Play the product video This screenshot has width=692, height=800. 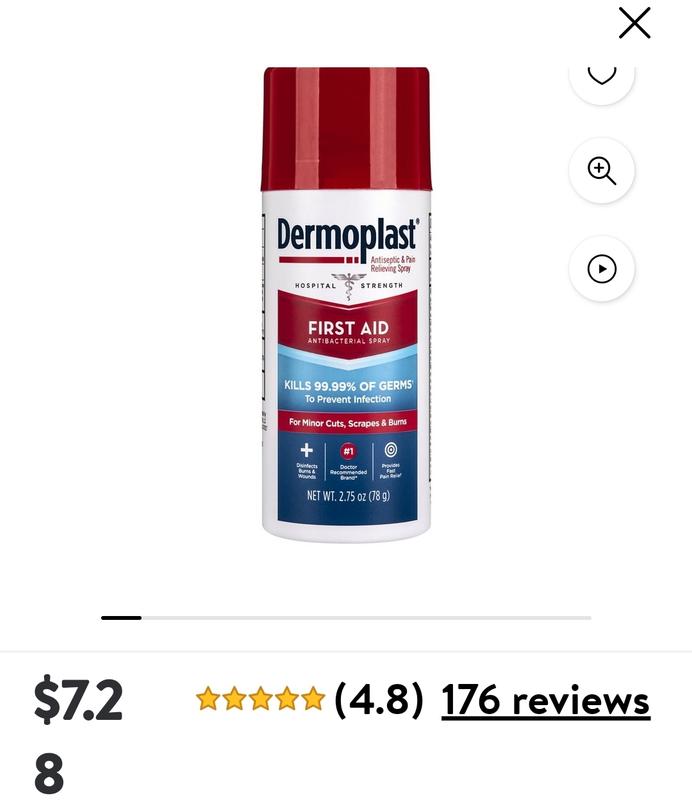(602, 269)
